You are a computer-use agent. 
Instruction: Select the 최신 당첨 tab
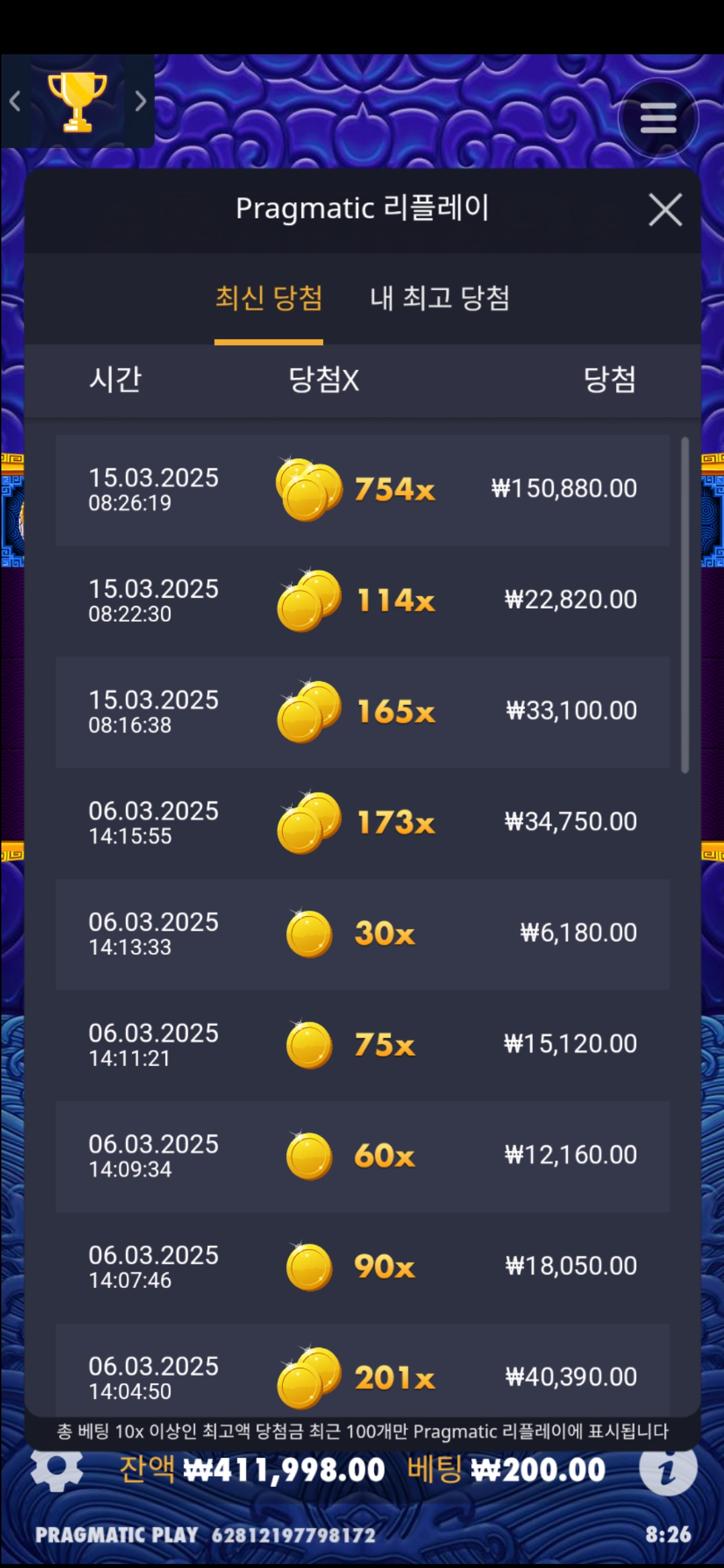click(x=269, y=298)
